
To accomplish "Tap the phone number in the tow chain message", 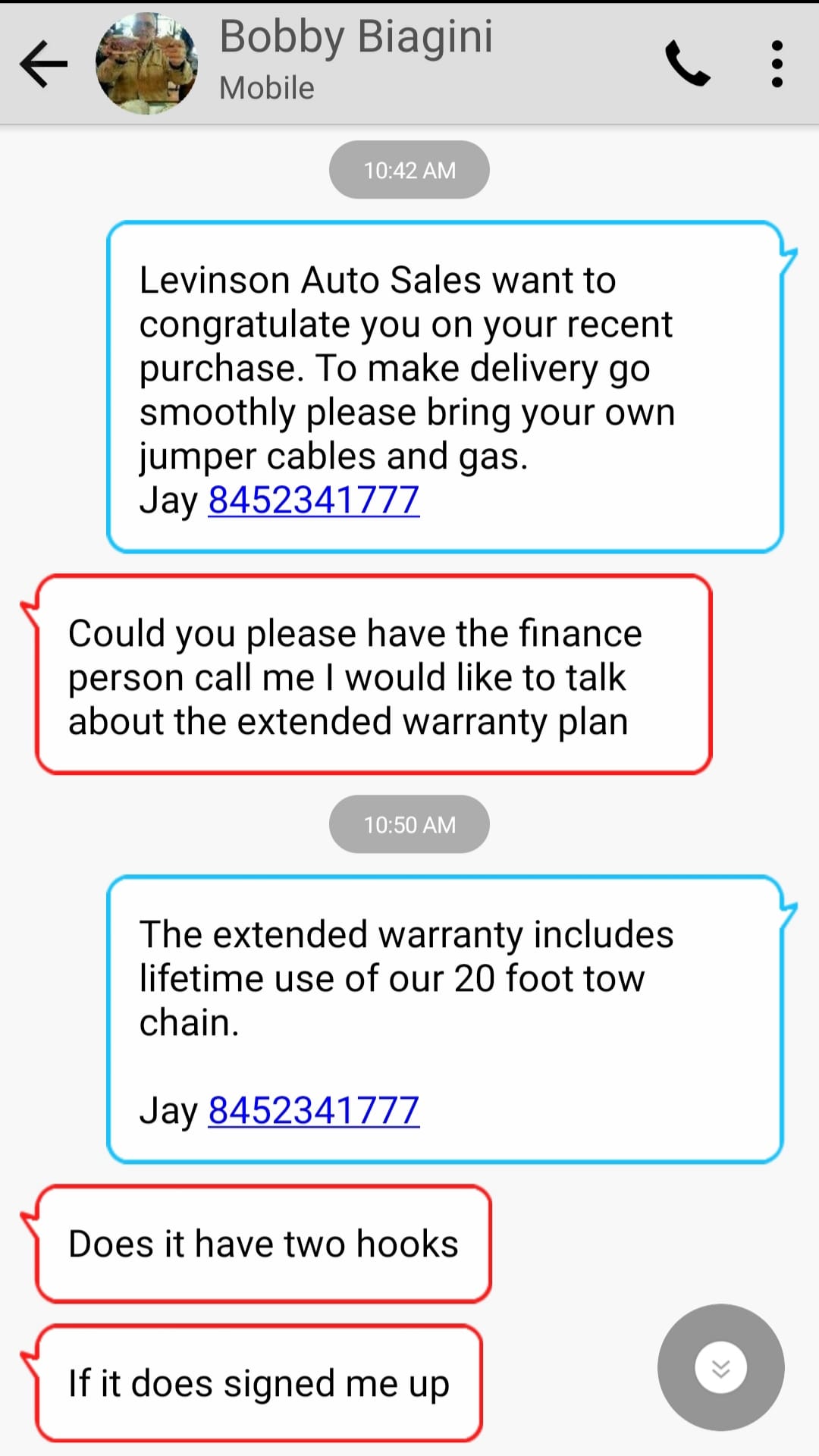I will point(314,1111).
